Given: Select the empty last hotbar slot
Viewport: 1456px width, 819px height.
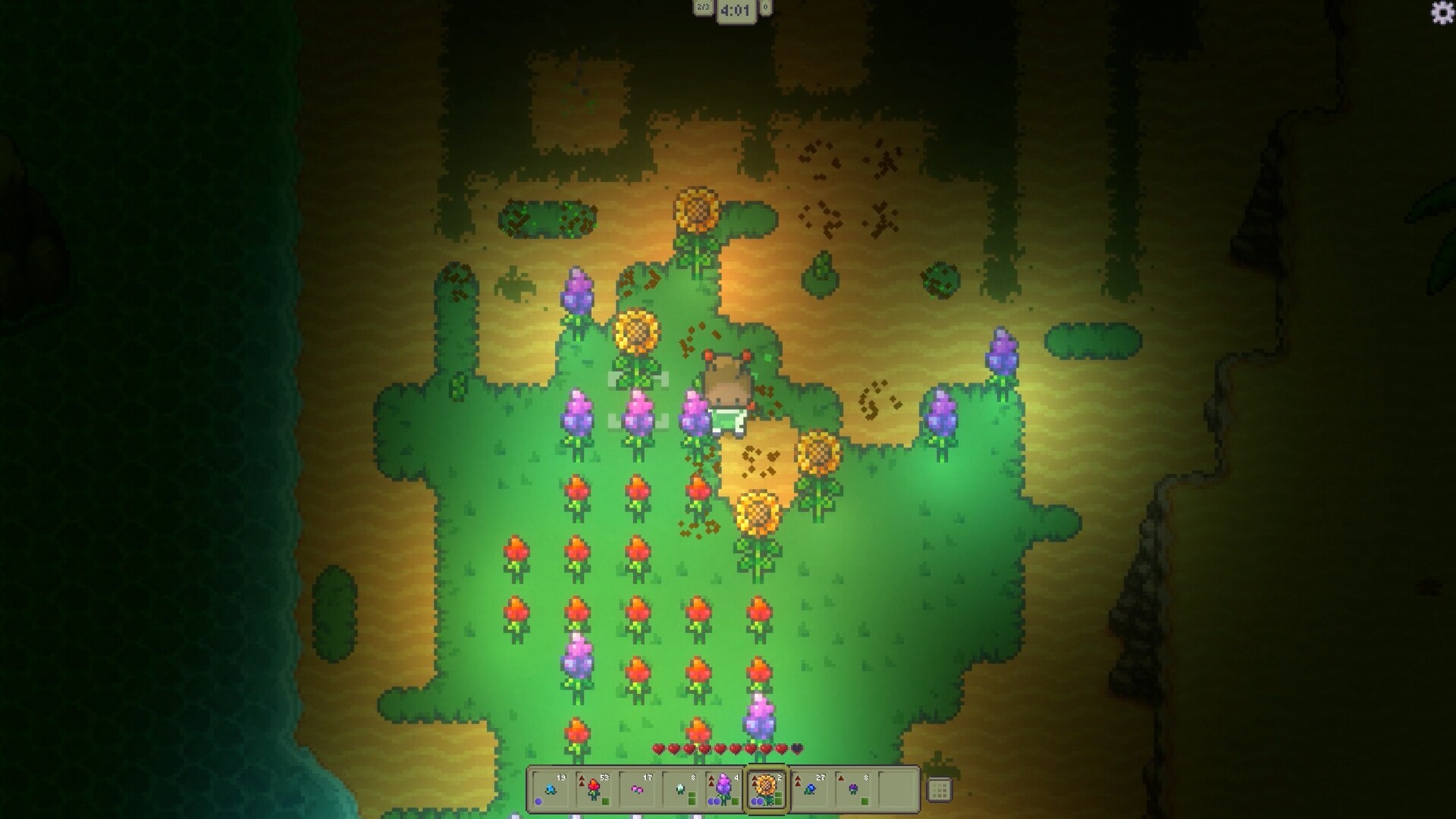Looking at the screenshot, I should (x=897, y=789).
